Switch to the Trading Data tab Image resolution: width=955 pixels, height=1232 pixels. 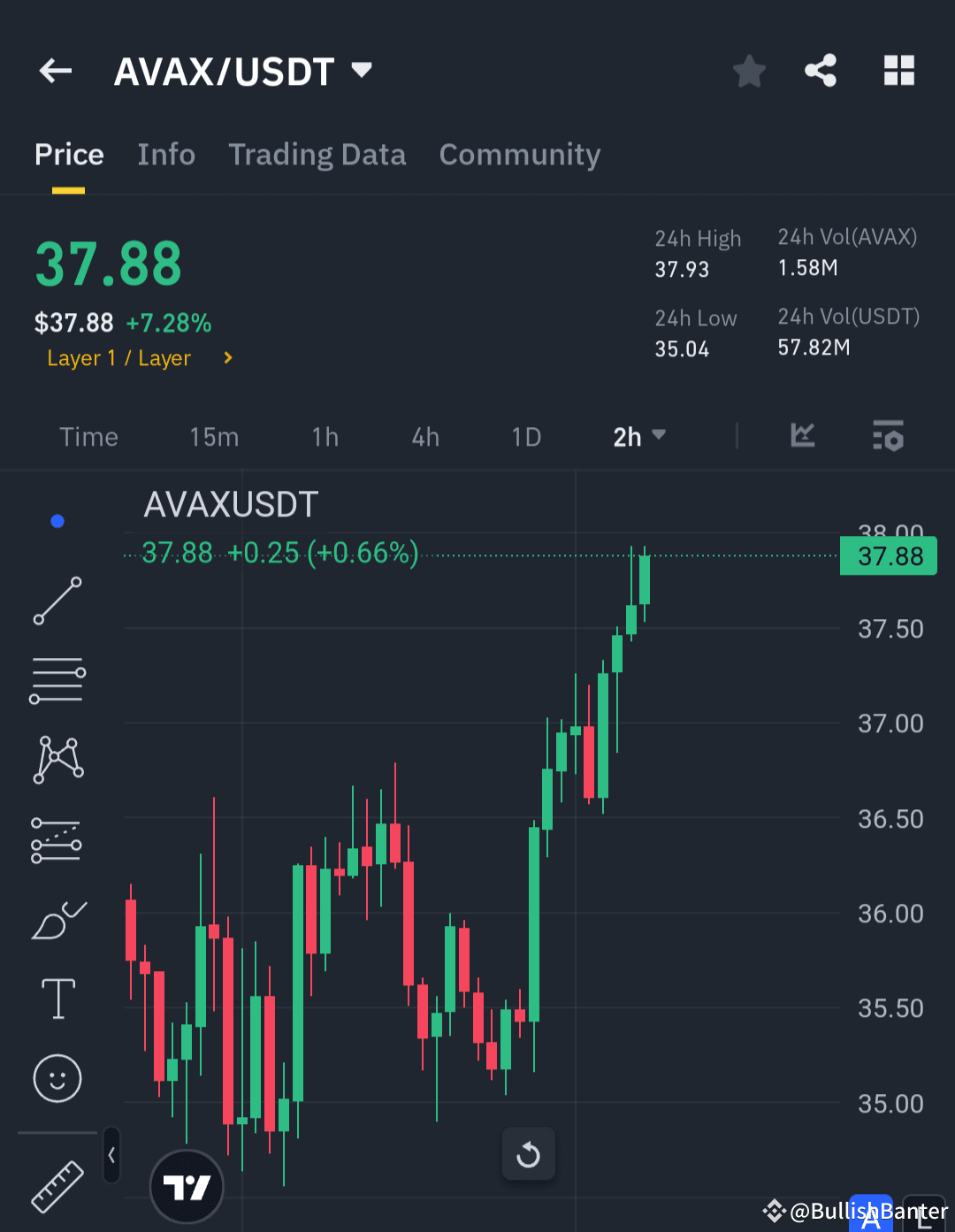[317, 154]
